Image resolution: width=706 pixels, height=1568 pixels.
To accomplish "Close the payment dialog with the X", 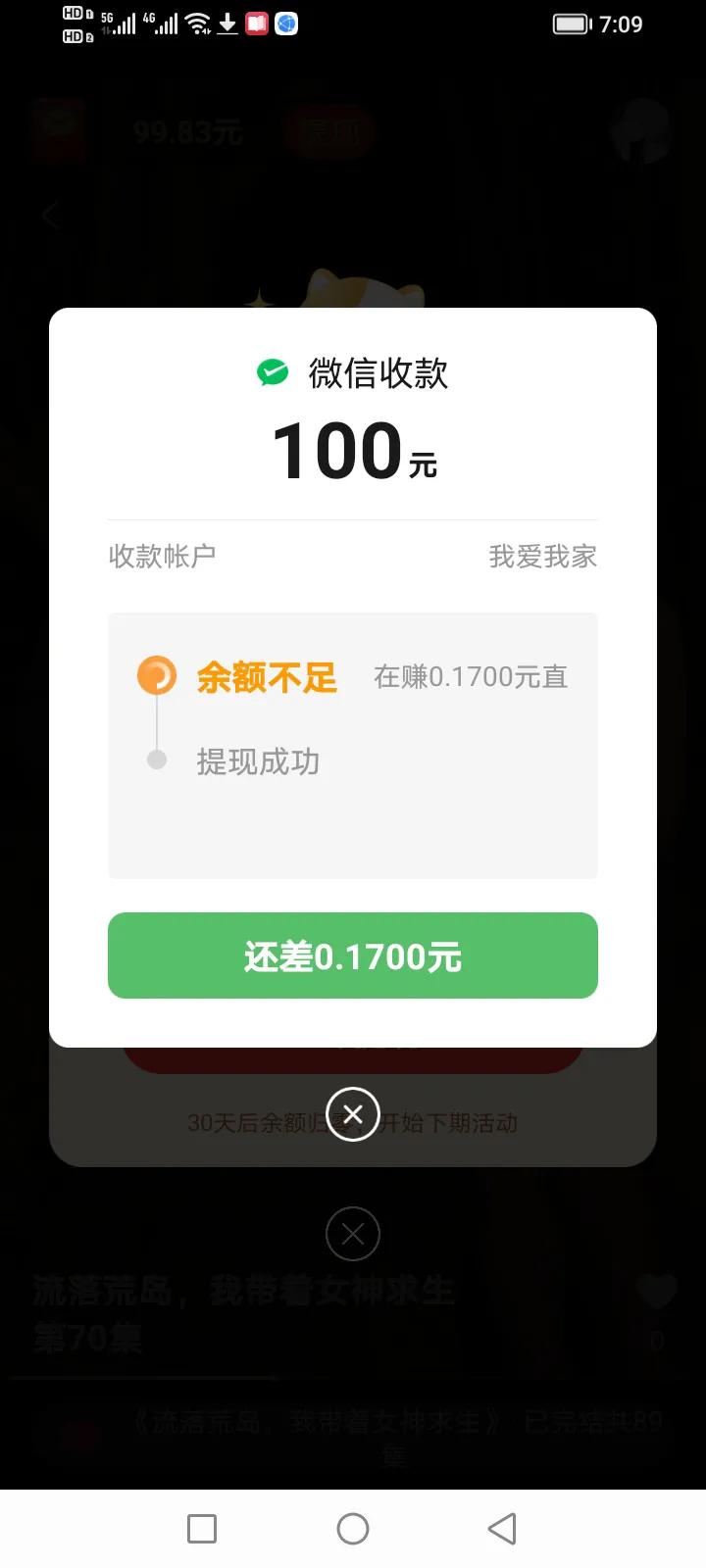I will 352,1114.
